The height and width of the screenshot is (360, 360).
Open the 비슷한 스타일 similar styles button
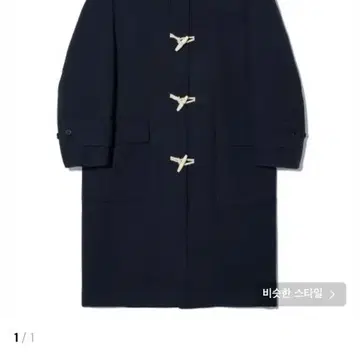[301, 294]
